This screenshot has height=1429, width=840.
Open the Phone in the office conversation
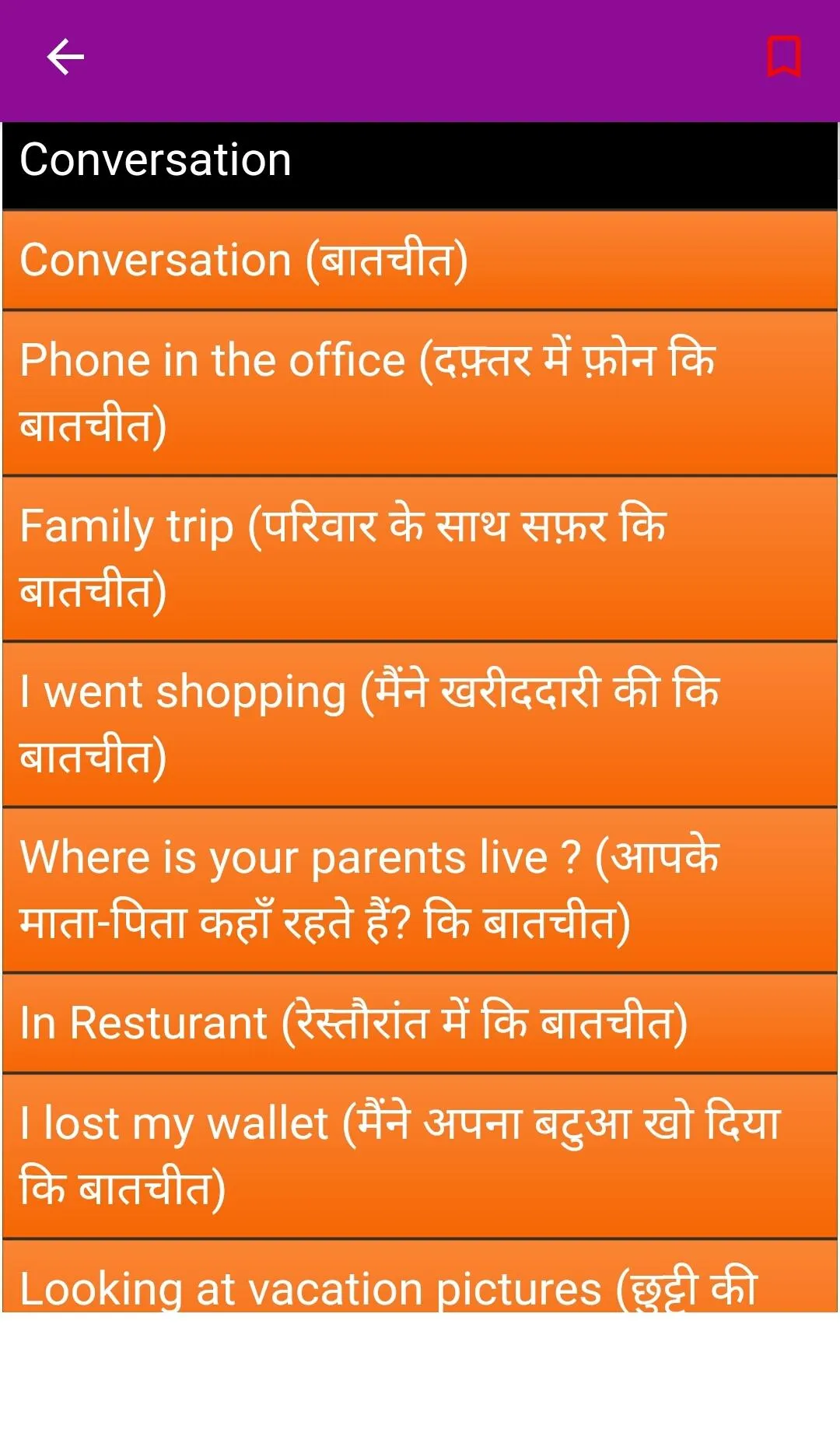tap(420, 394)
